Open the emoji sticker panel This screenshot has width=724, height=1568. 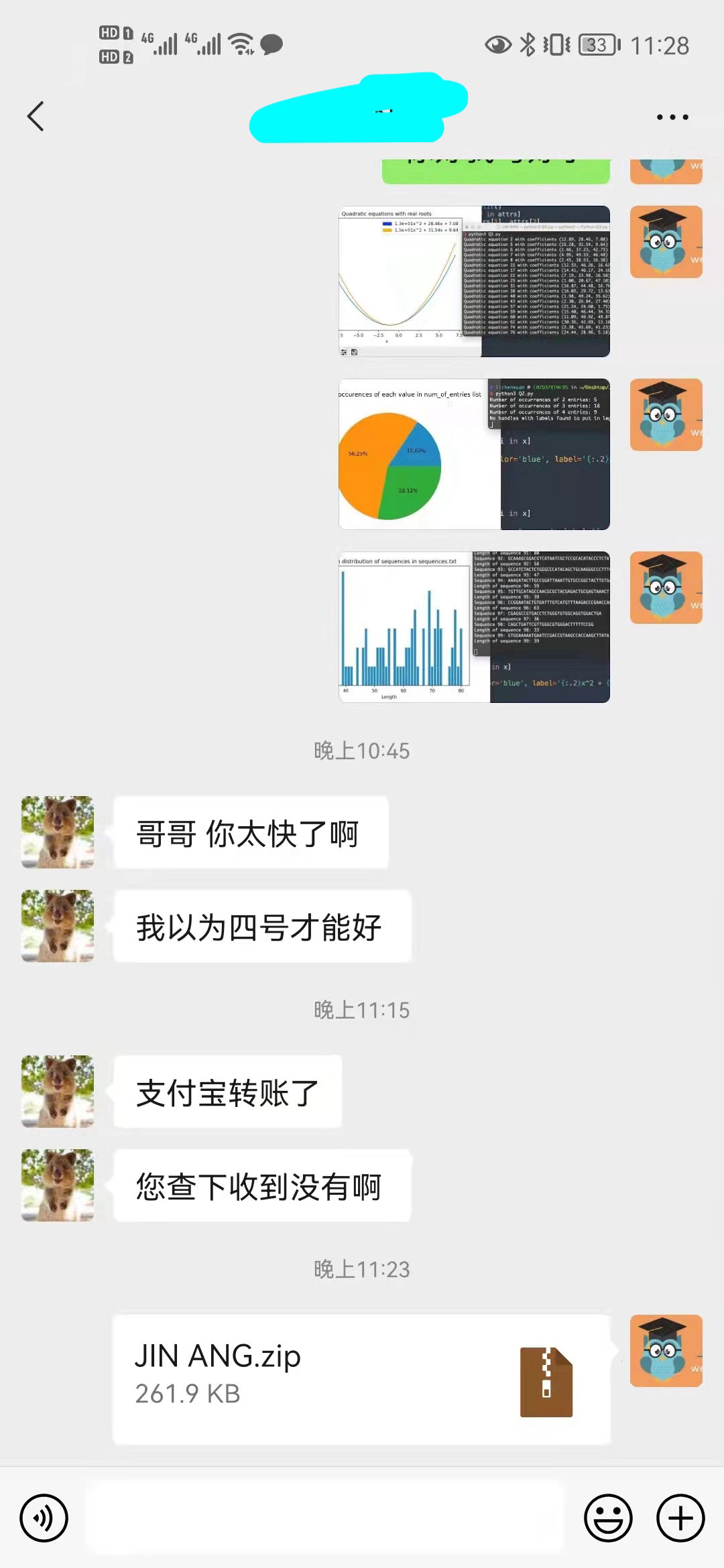608,1518
